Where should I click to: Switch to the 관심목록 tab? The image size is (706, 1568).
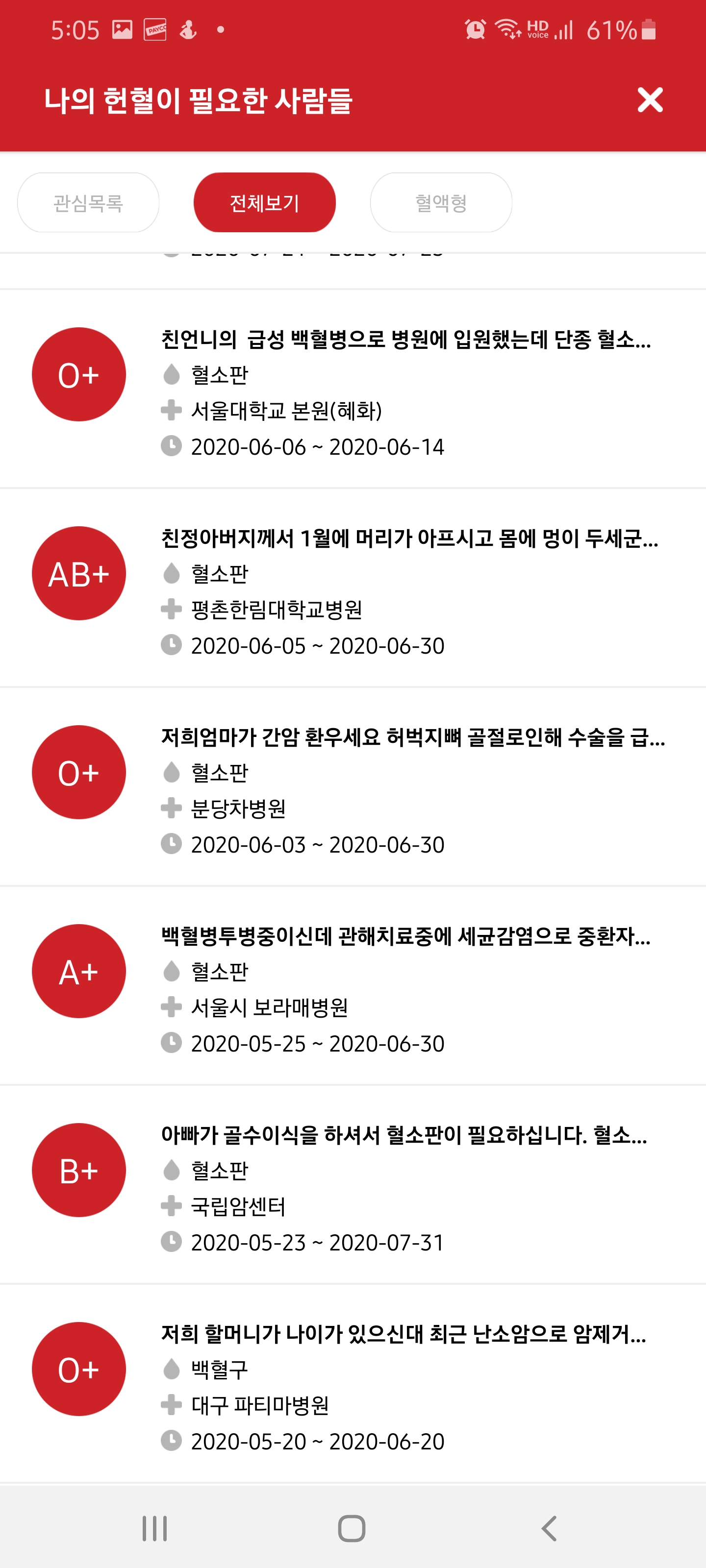[88, 202]
